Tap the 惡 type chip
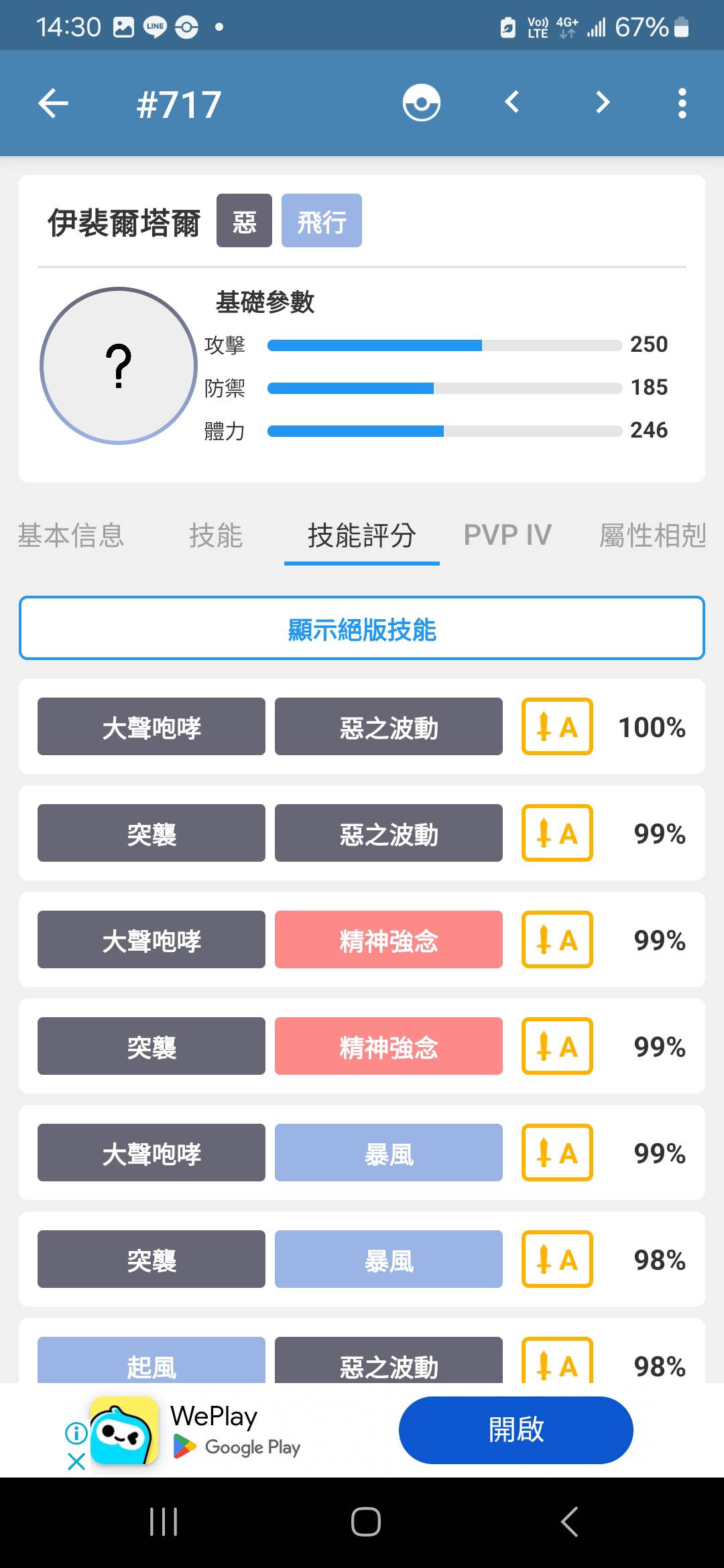 244,221
